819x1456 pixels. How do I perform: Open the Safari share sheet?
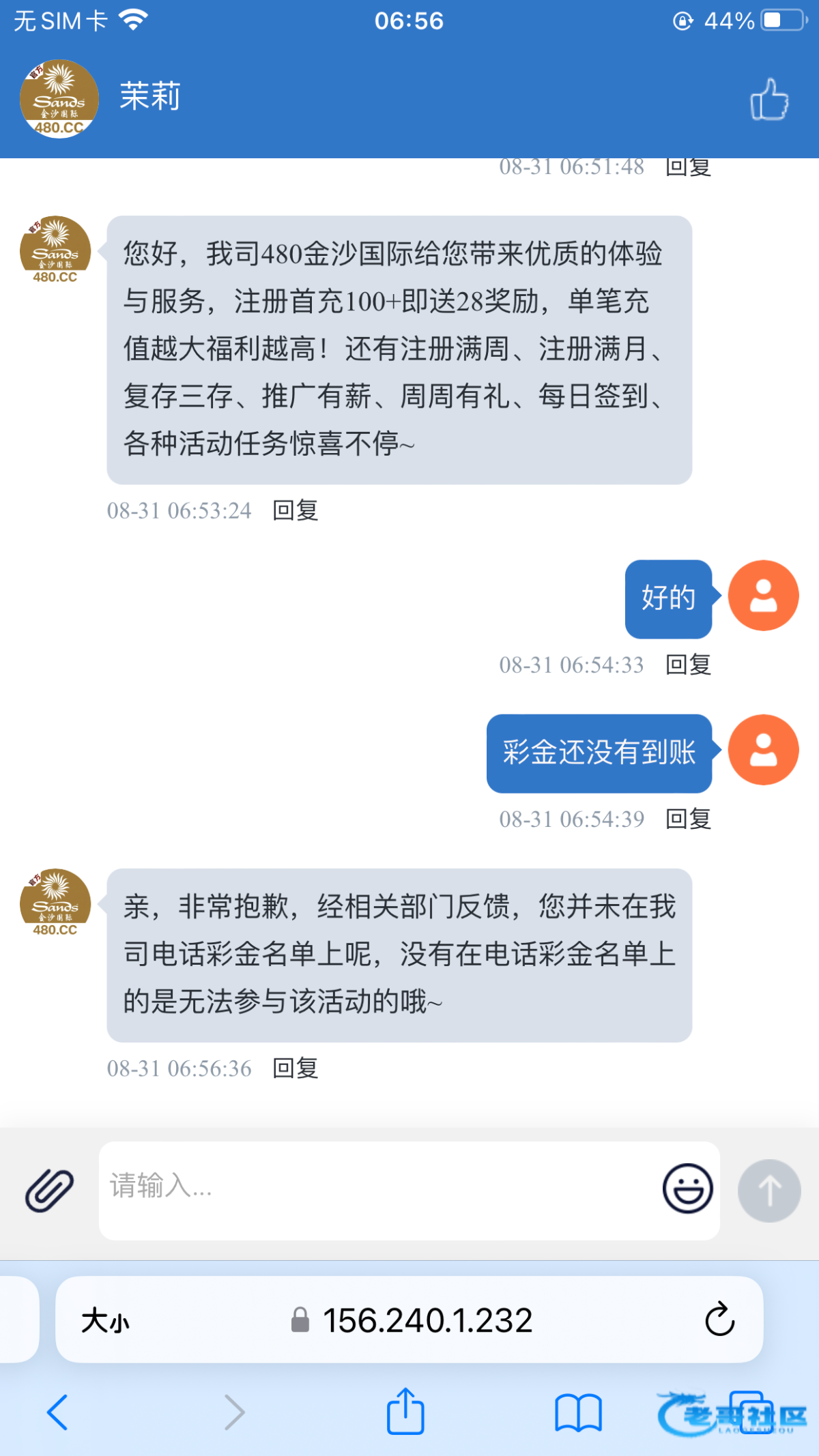coord(405,1411)
